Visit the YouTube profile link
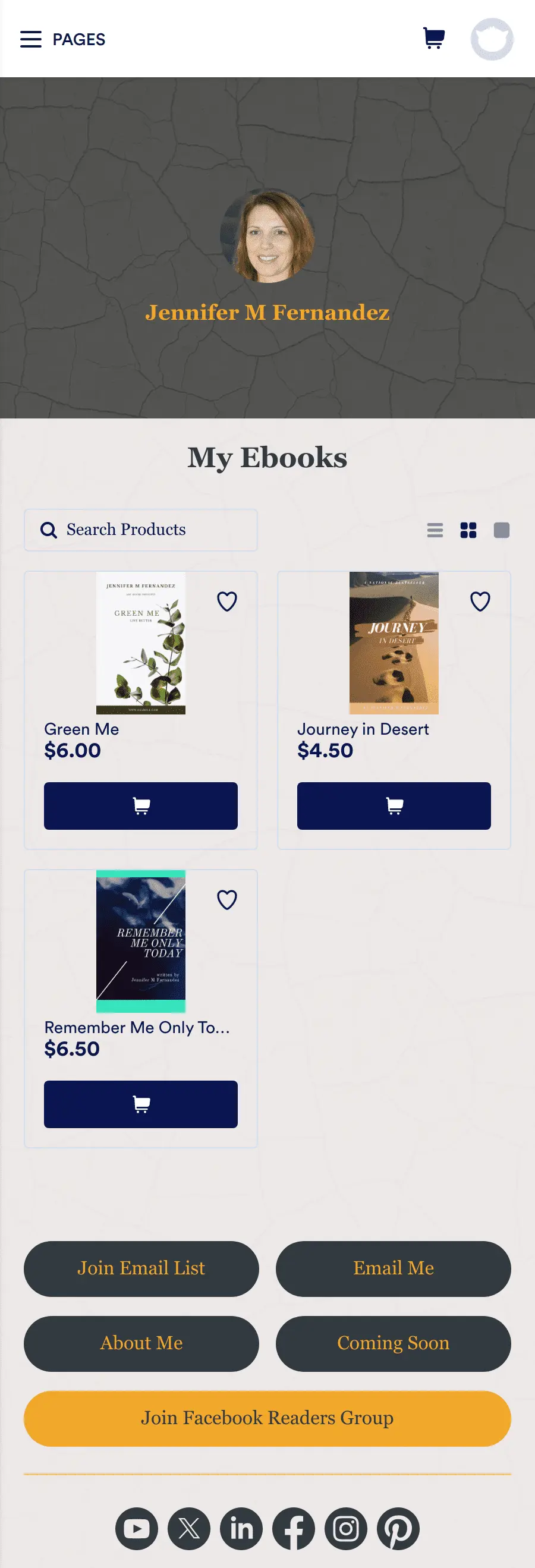Image resolution: width=535 pixels, height=1568 pixels. pyautogui.click(x=136, y=1528)
